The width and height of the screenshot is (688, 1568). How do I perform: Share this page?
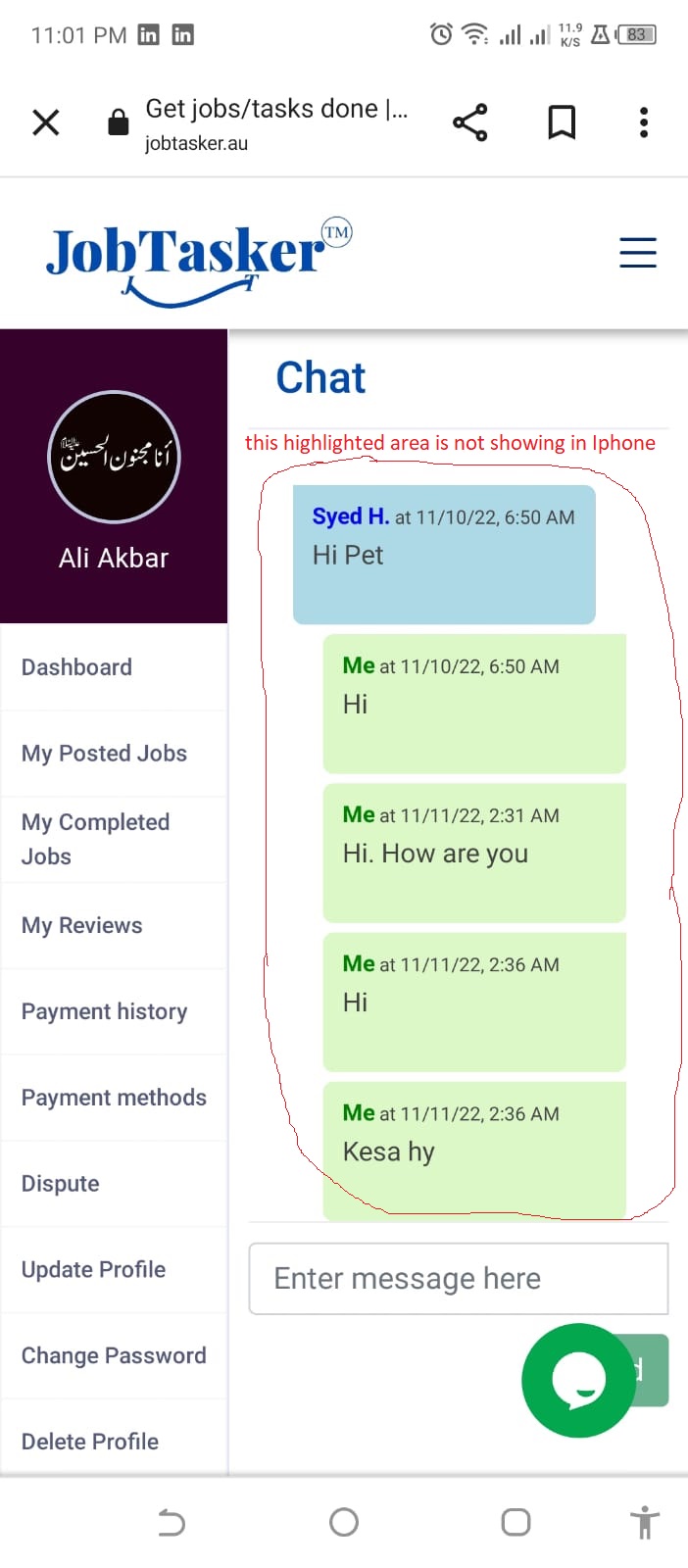pos(470,122)
